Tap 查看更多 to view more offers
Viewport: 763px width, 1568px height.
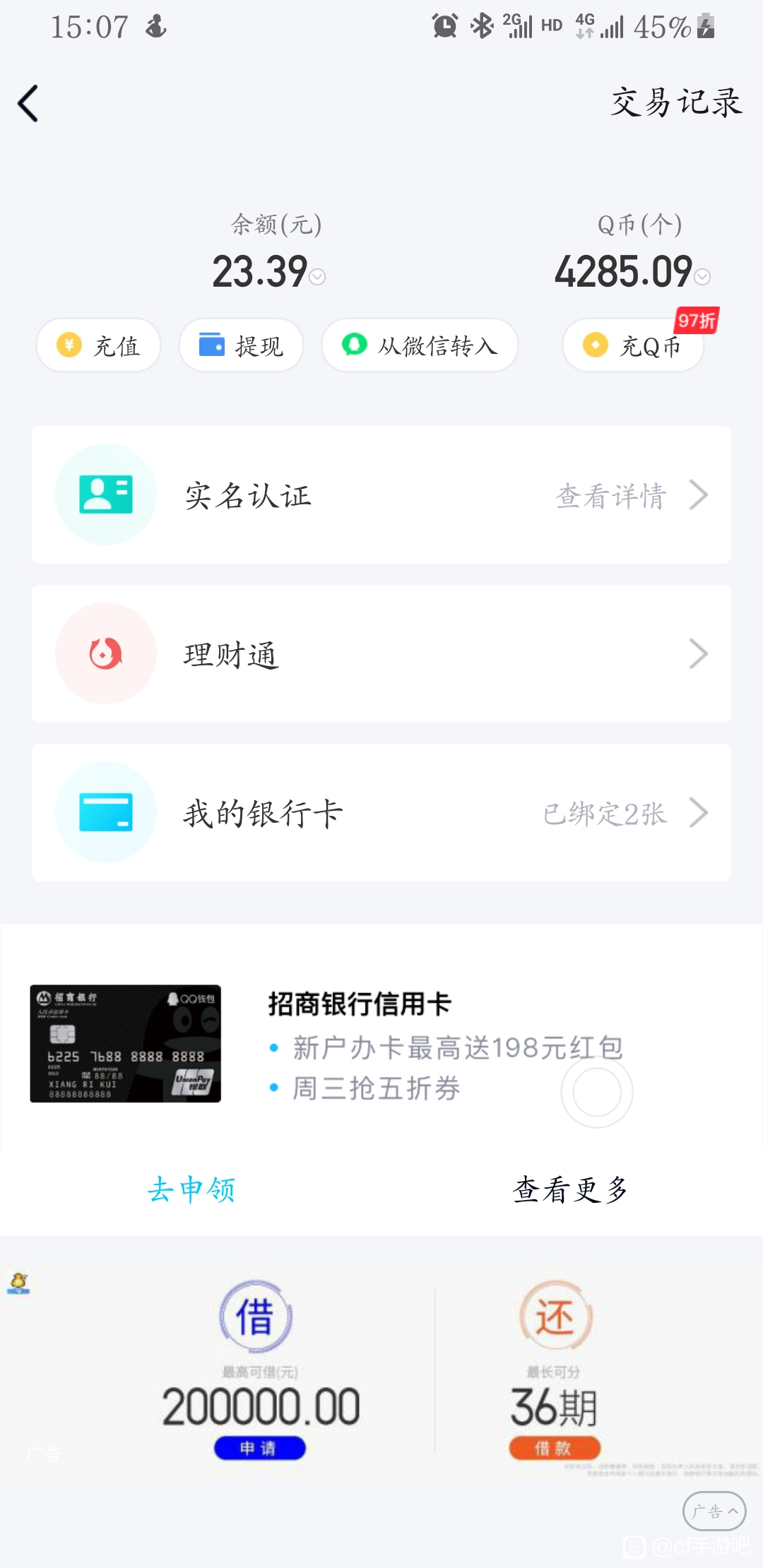click(x=571, y=1189)
